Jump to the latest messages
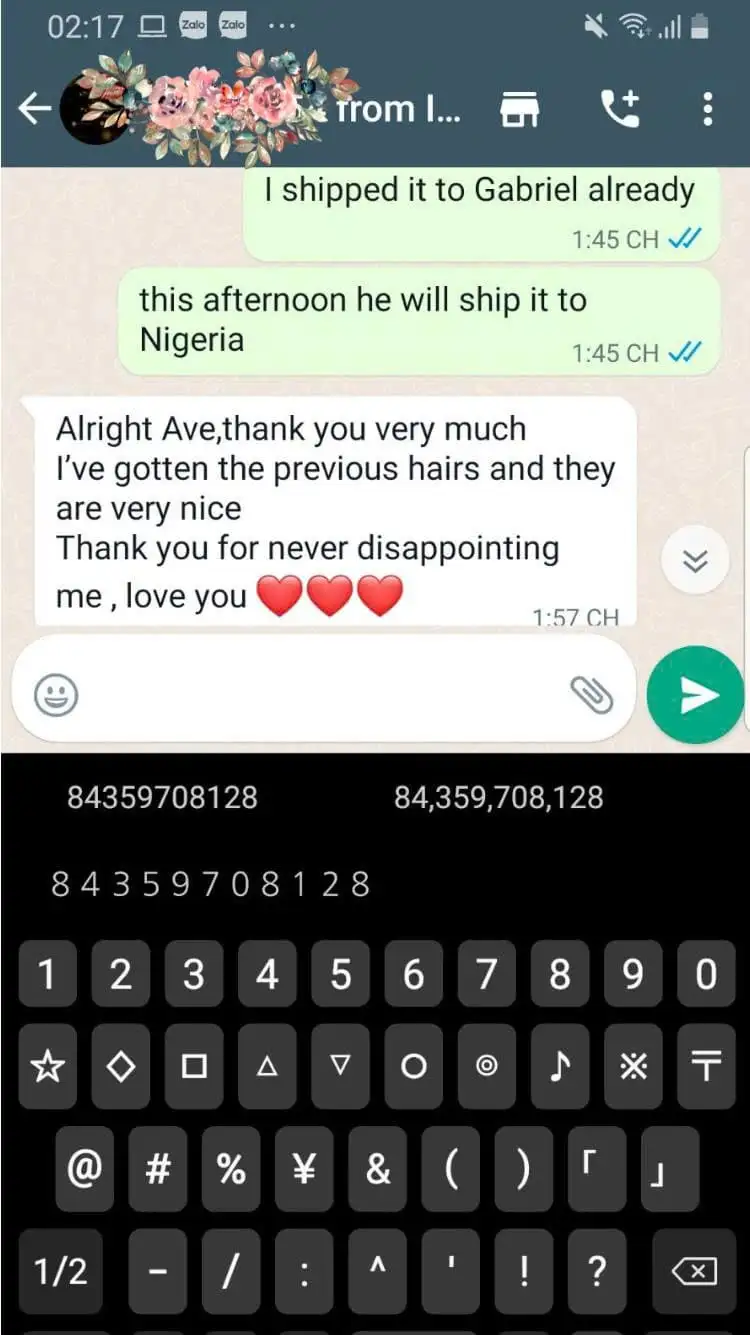The height and width of the screenshot is (1335, 750). point(694,561)
